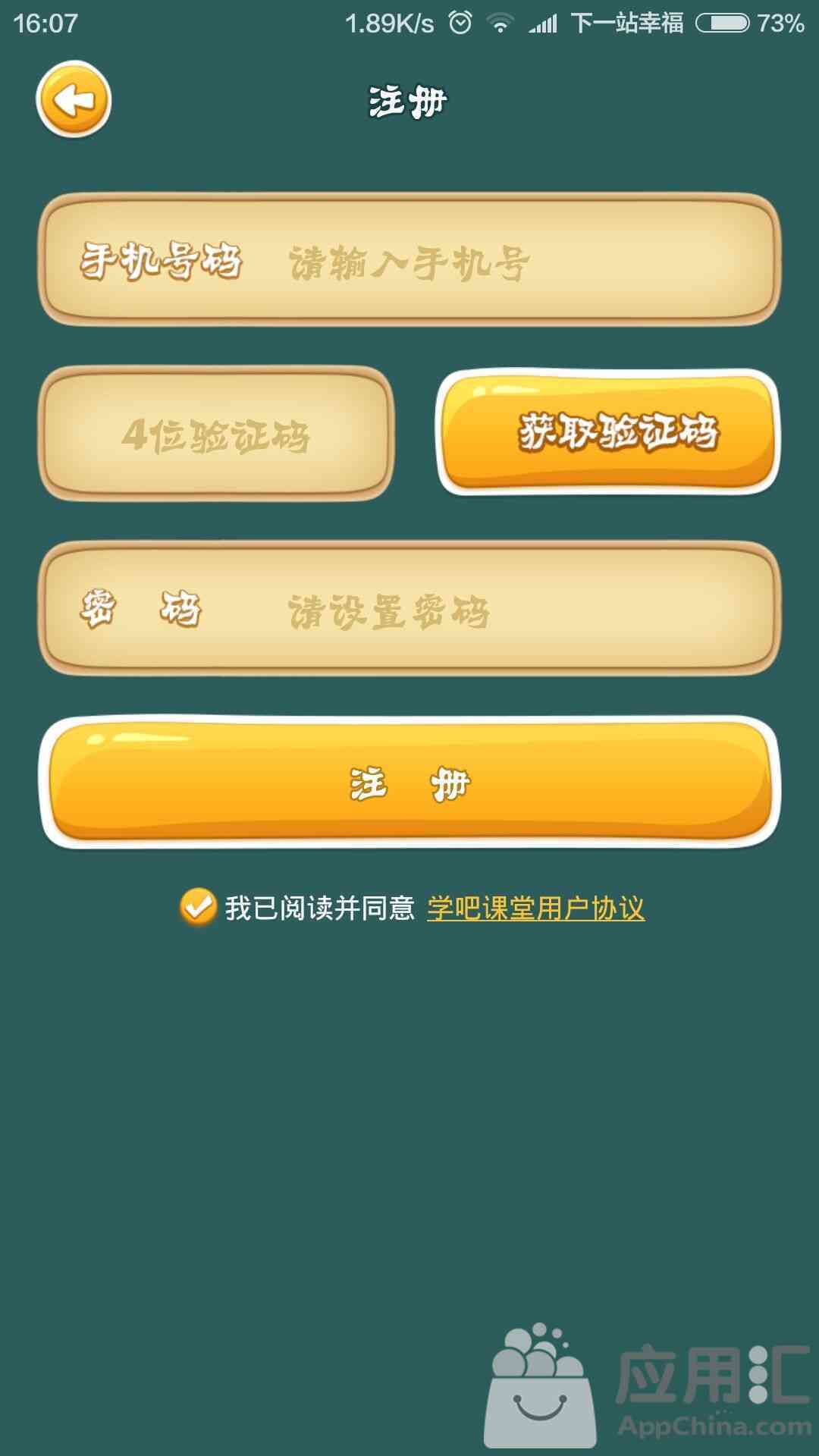Open the 学吧课堂用户协议 link

point(536,908)
